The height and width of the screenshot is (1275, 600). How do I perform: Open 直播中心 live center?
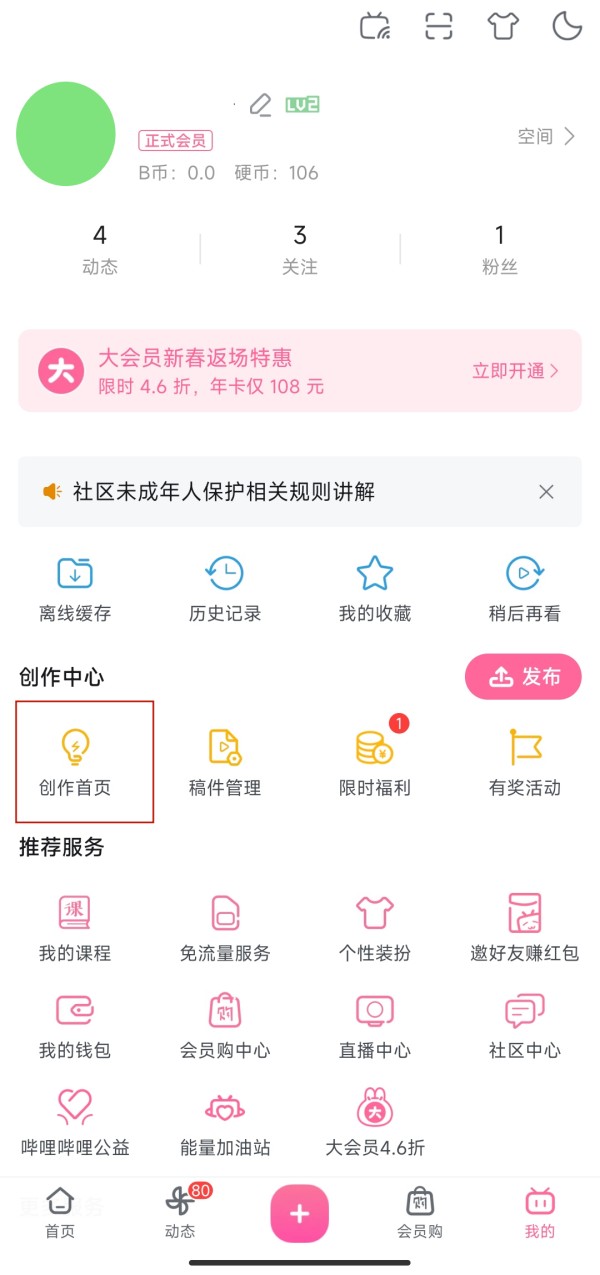click(375, 1026)
